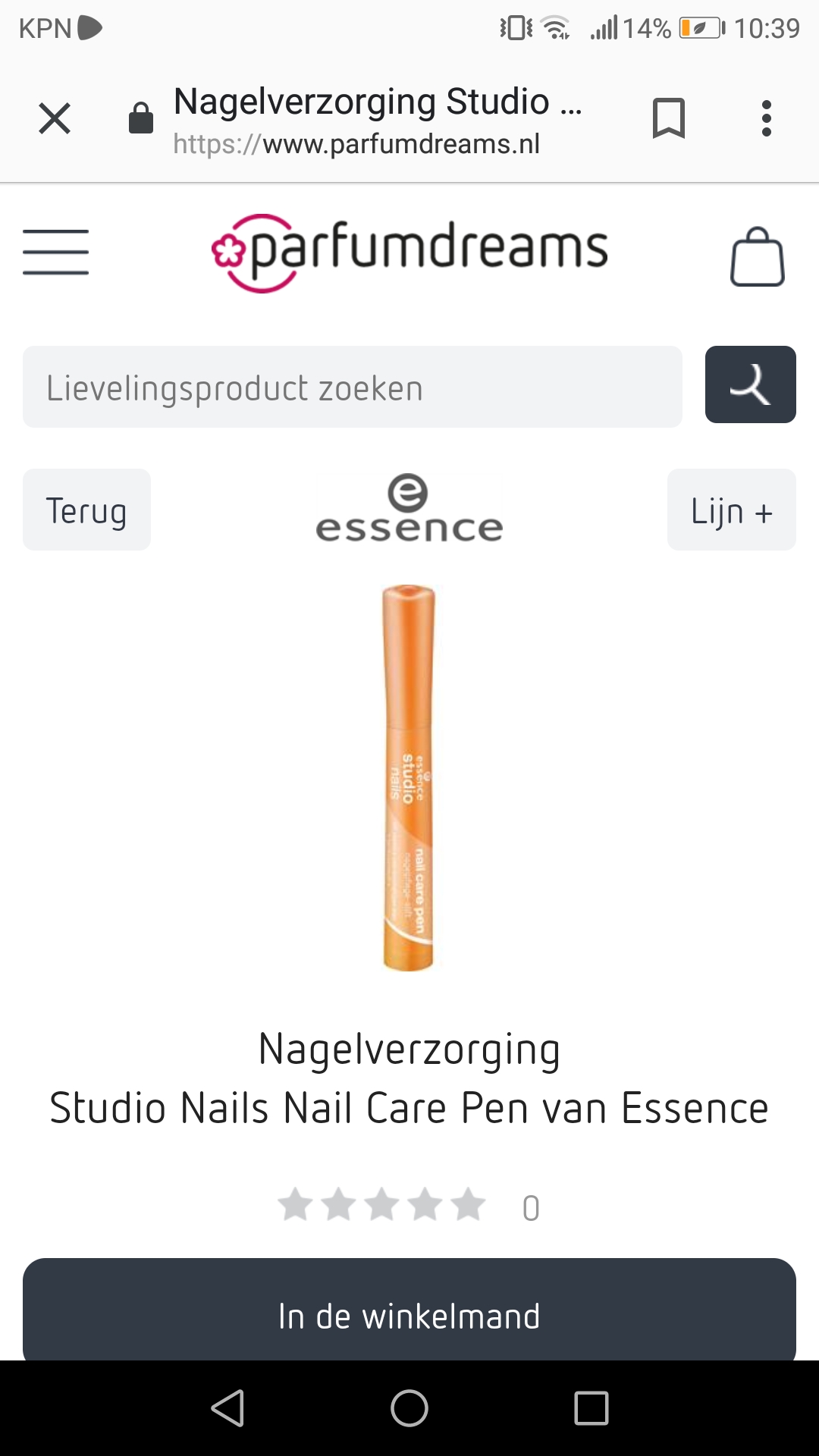Open the essence brand page
The image size is (819, 1456).
tap(409, 510)
